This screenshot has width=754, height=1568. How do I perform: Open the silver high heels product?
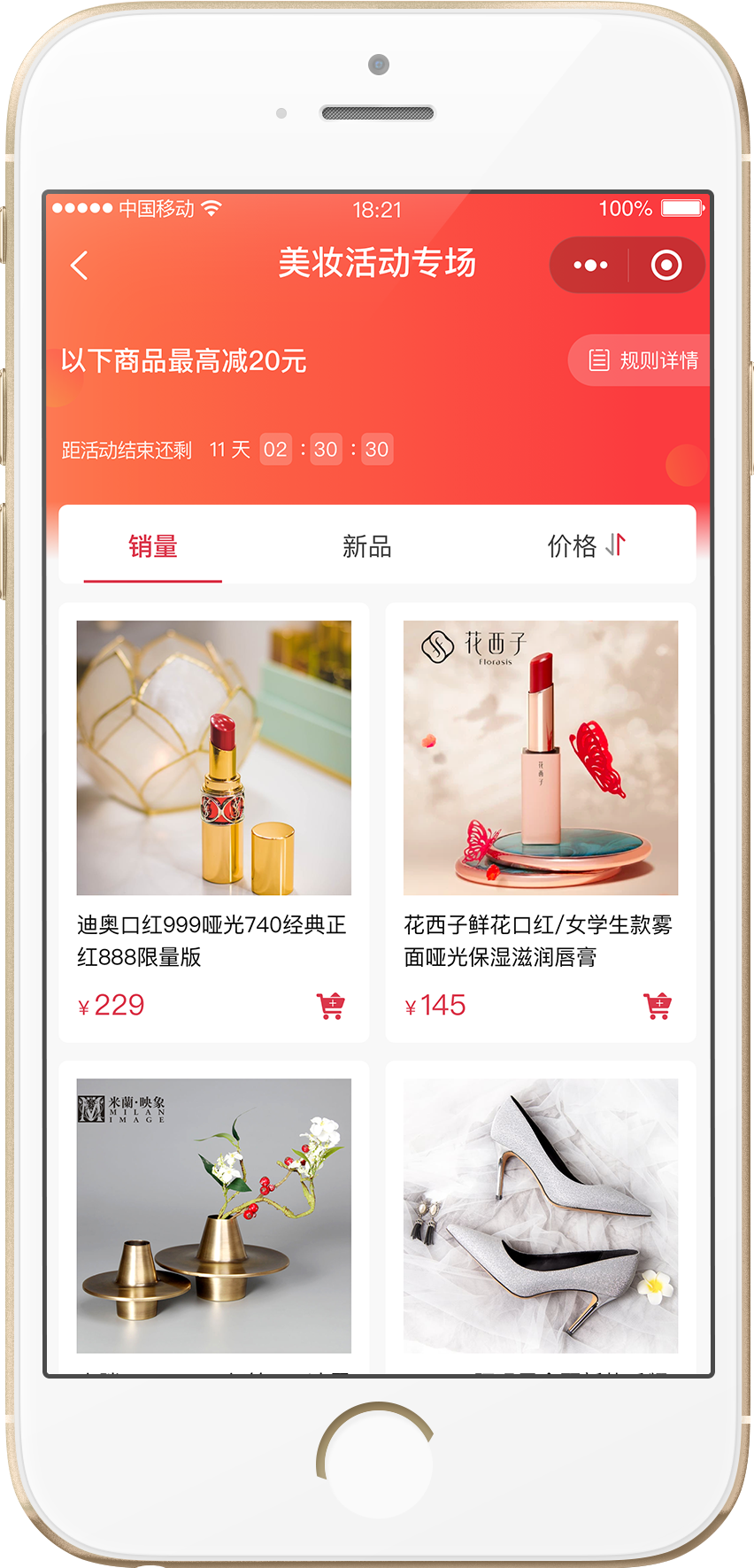[540, 1215]
